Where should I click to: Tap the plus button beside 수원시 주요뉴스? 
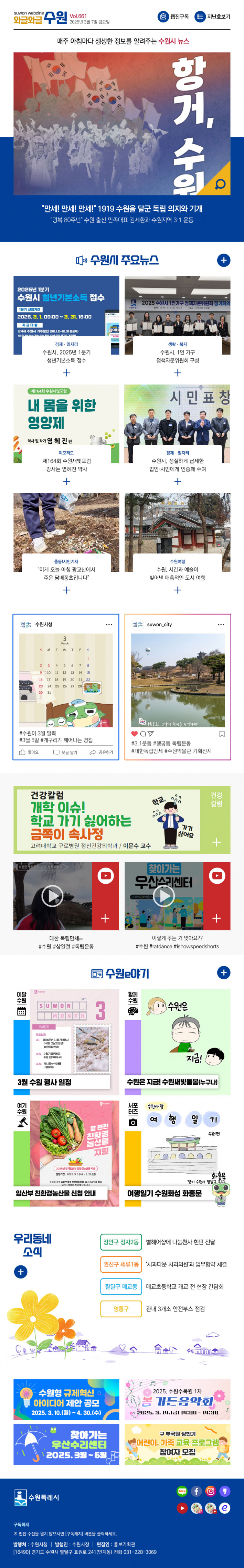click(223, 261)
